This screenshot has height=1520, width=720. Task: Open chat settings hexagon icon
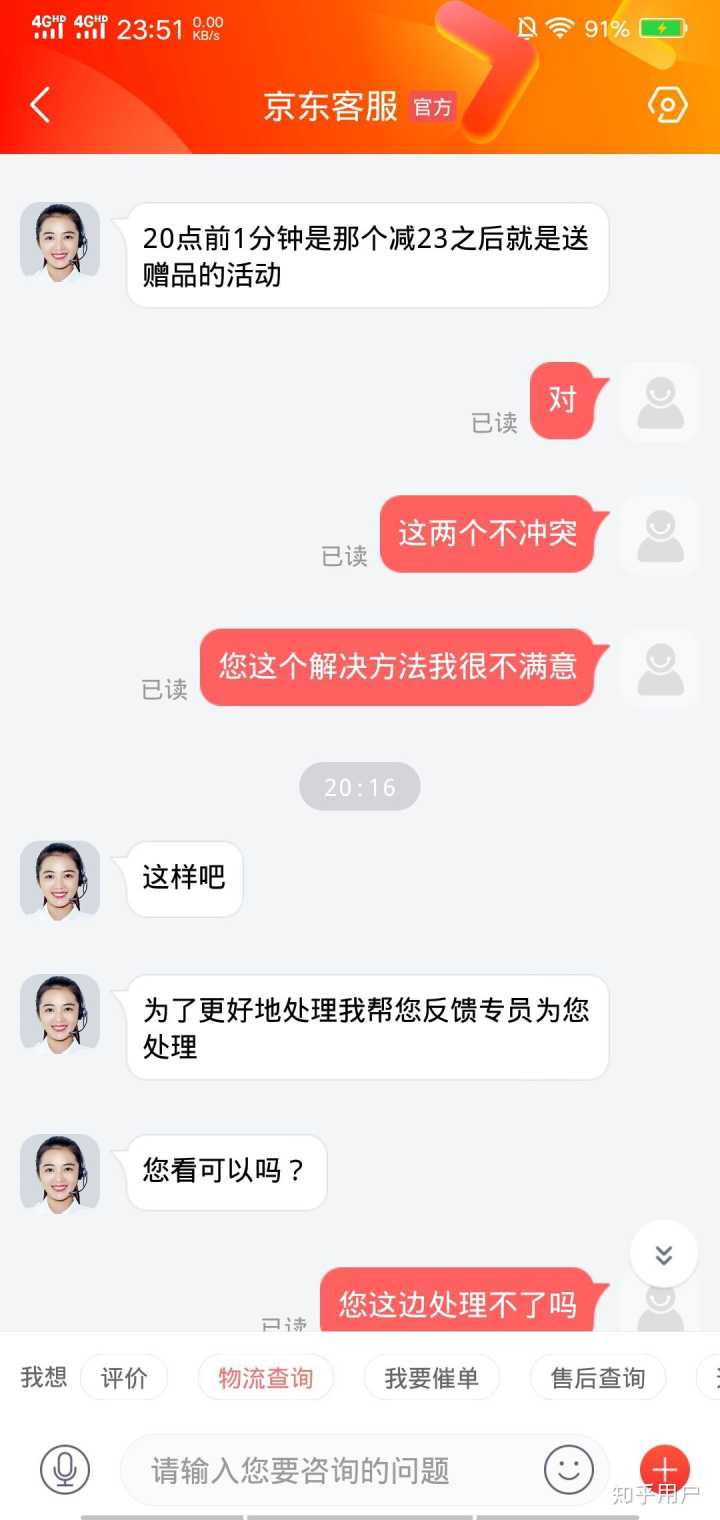click(x=667, y=105)
